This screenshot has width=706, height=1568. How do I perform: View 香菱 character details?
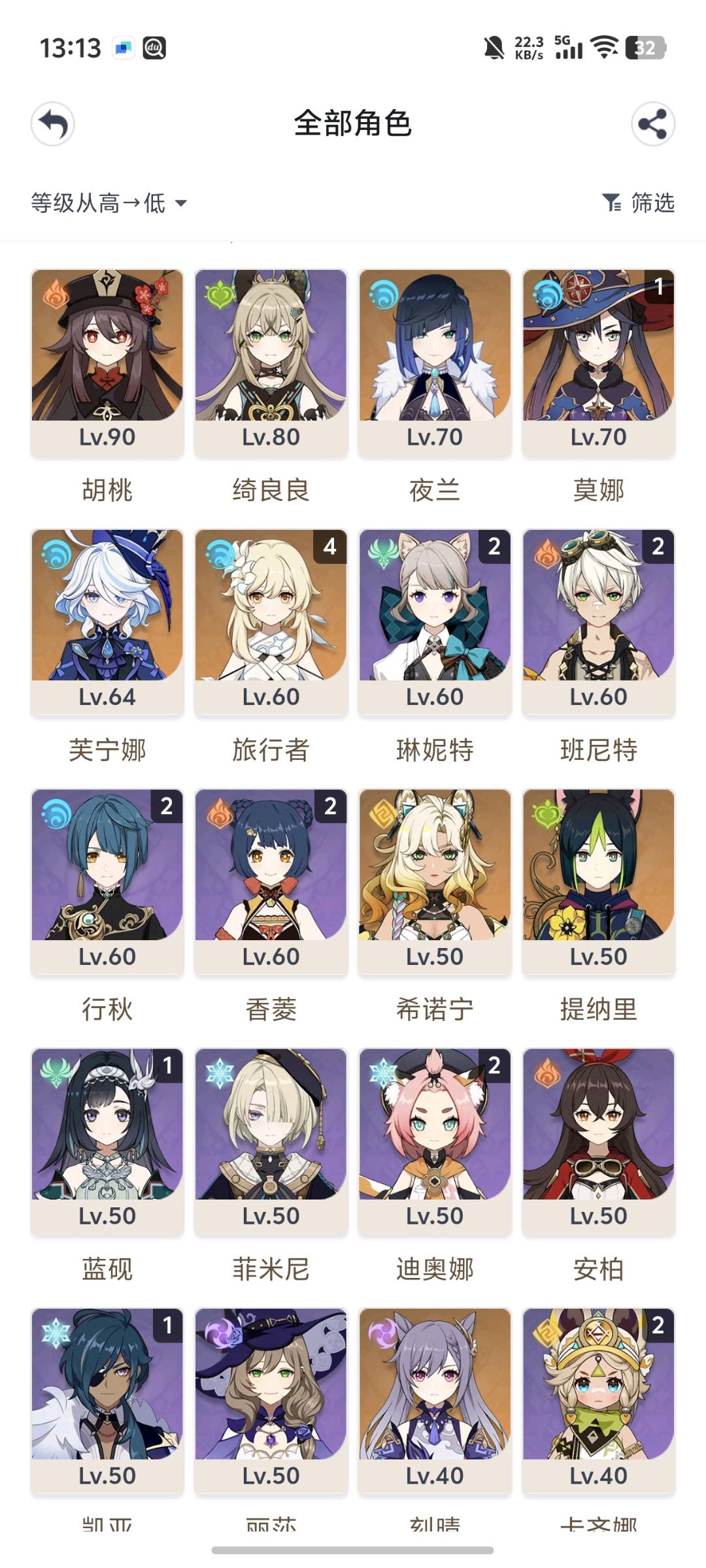271,881
